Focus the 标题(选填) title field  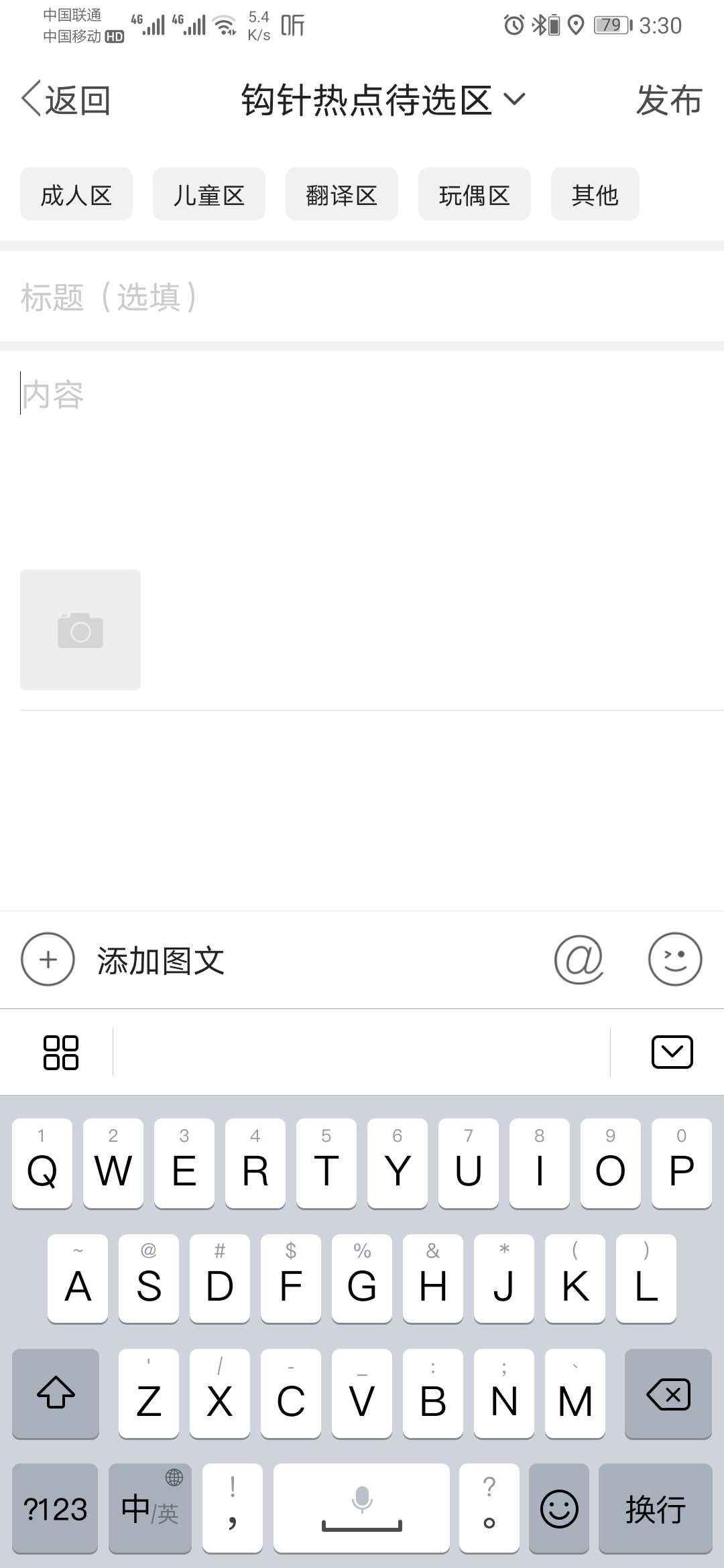point(362,296)
